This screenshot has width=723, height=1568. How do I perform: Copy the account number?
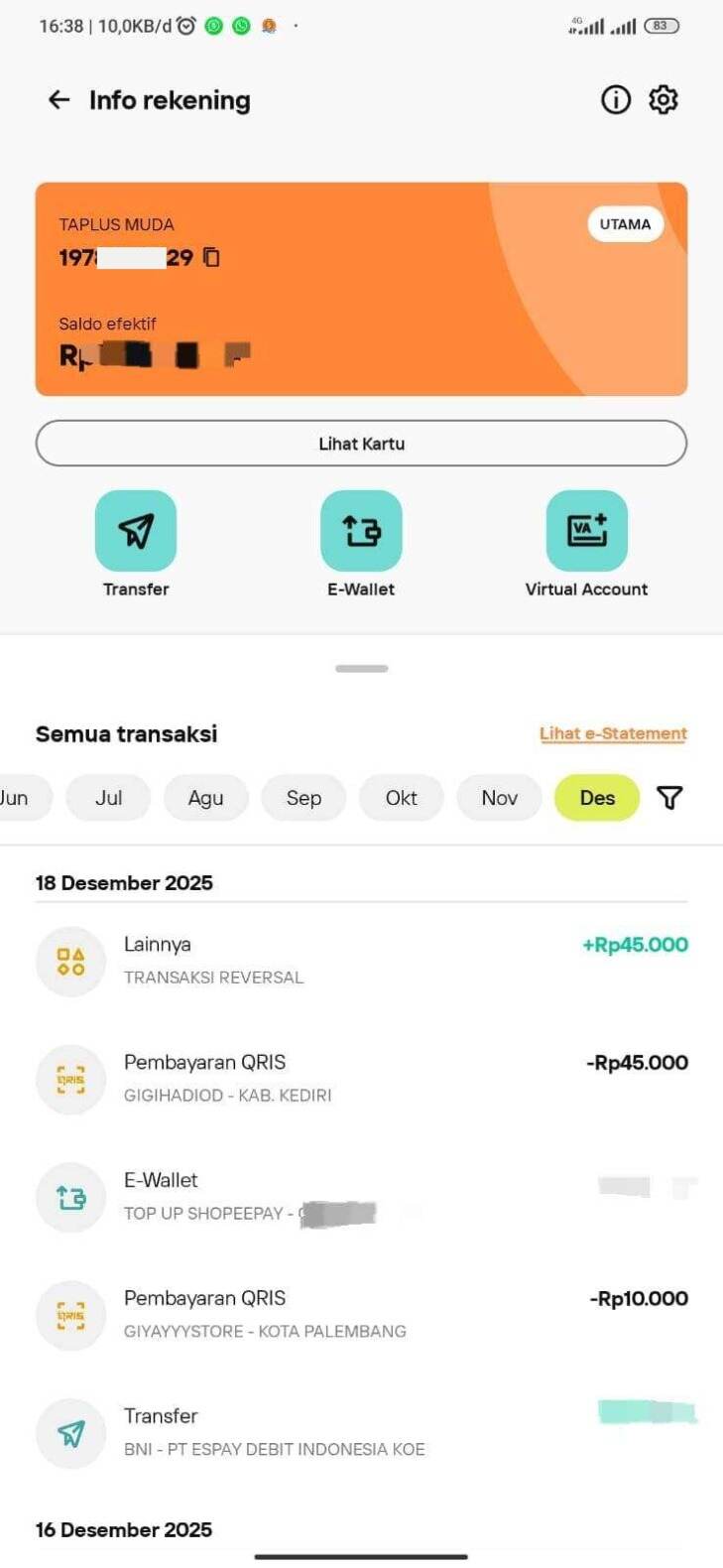click(x=211, y=258)
